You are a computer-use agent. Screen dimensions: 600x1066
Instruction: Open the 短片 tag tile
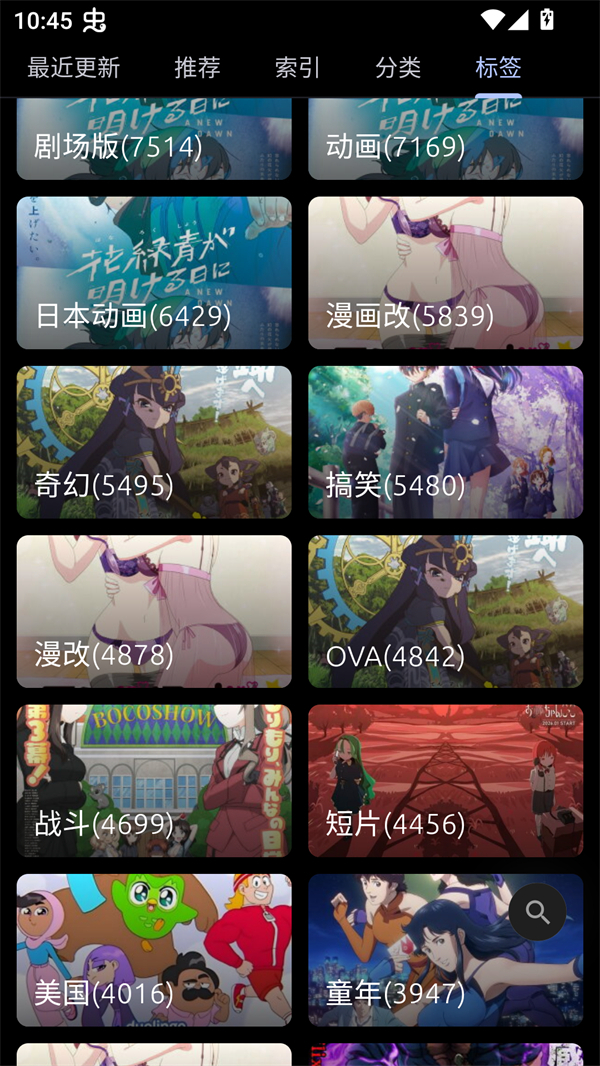point(445,780)
